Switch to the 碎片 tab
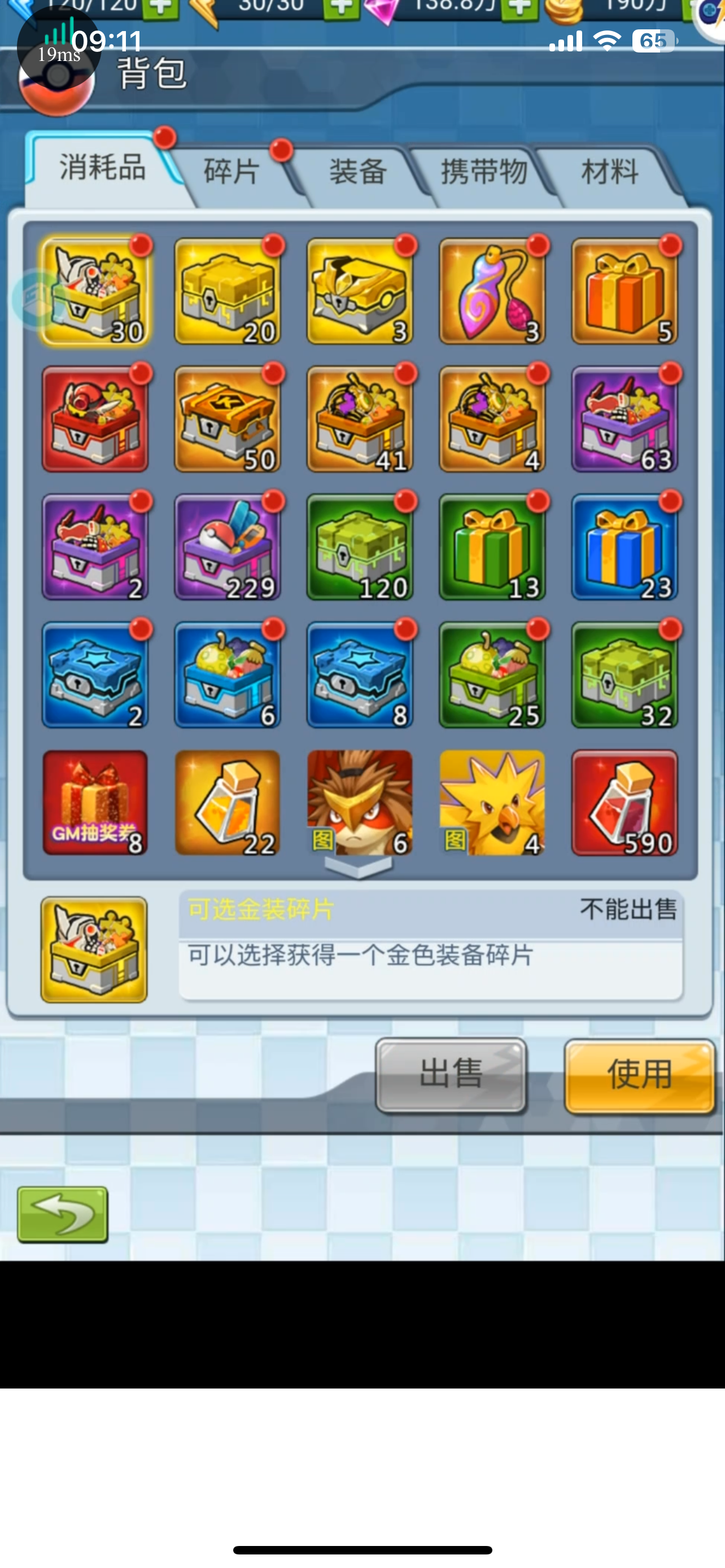The image size is (725, 1568). point(233,172)
